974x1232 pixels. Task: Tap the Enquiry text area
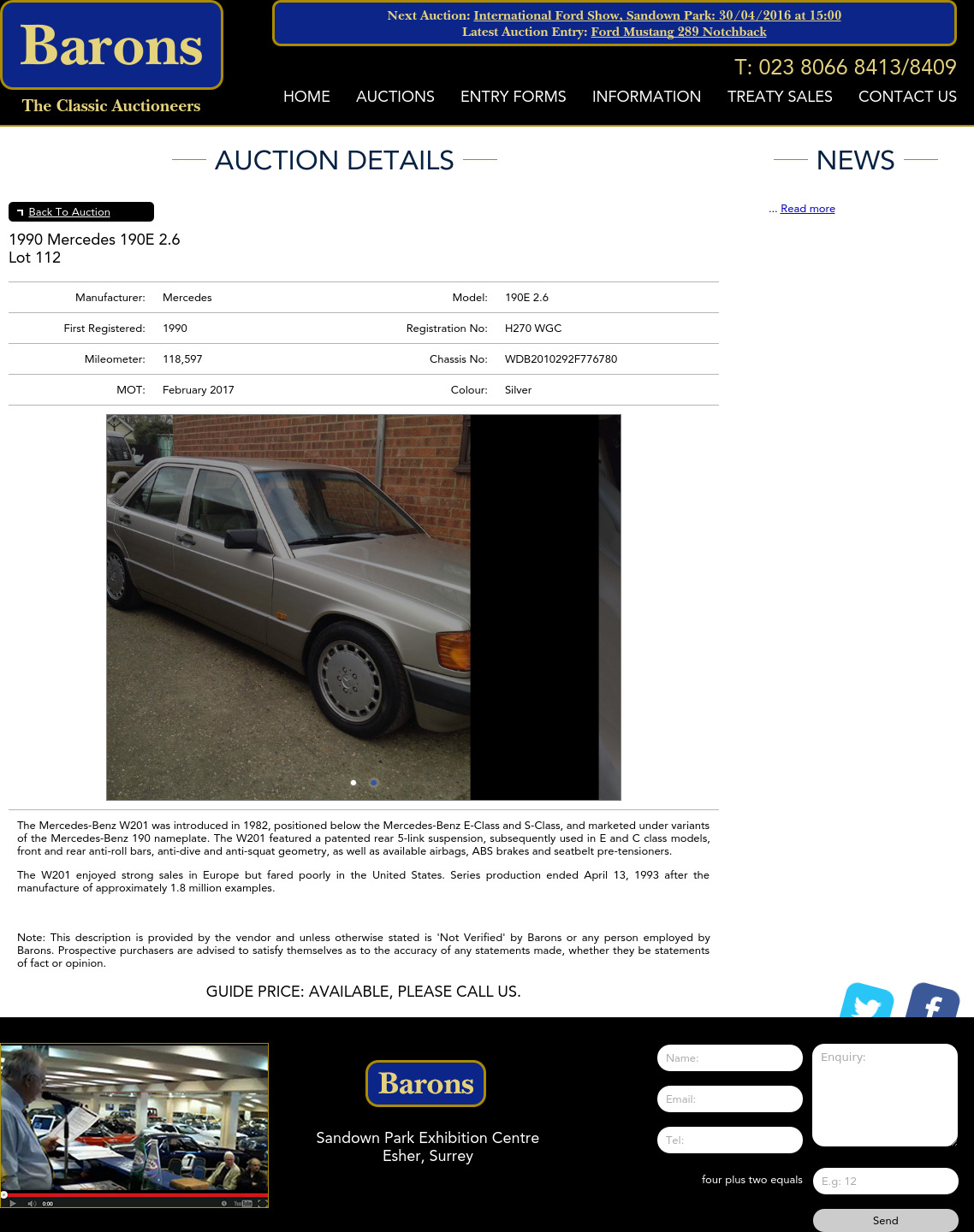coord(884,1095)
